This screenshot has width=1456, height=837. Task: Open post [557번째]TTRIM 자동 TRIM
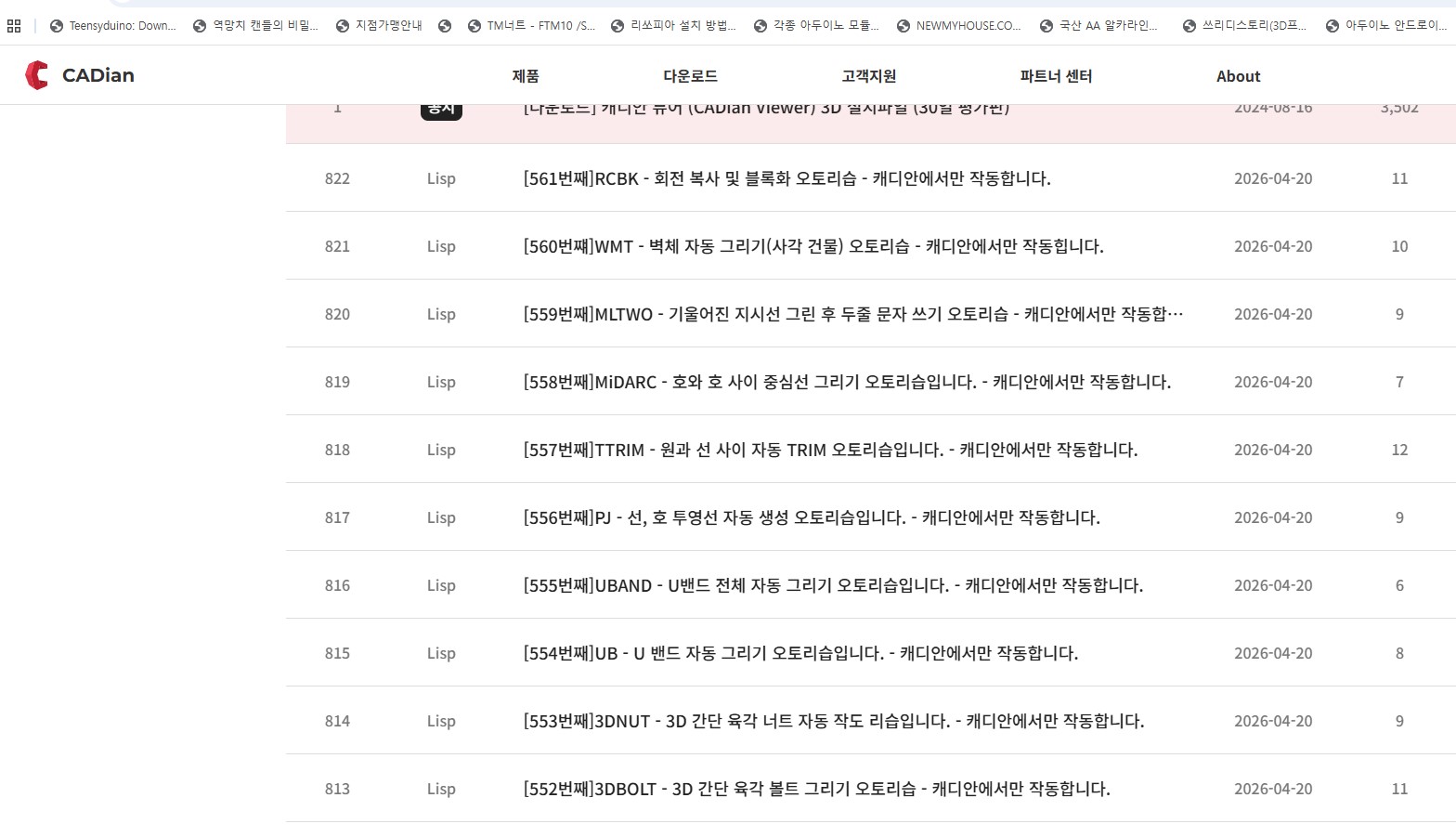(829, 450)
